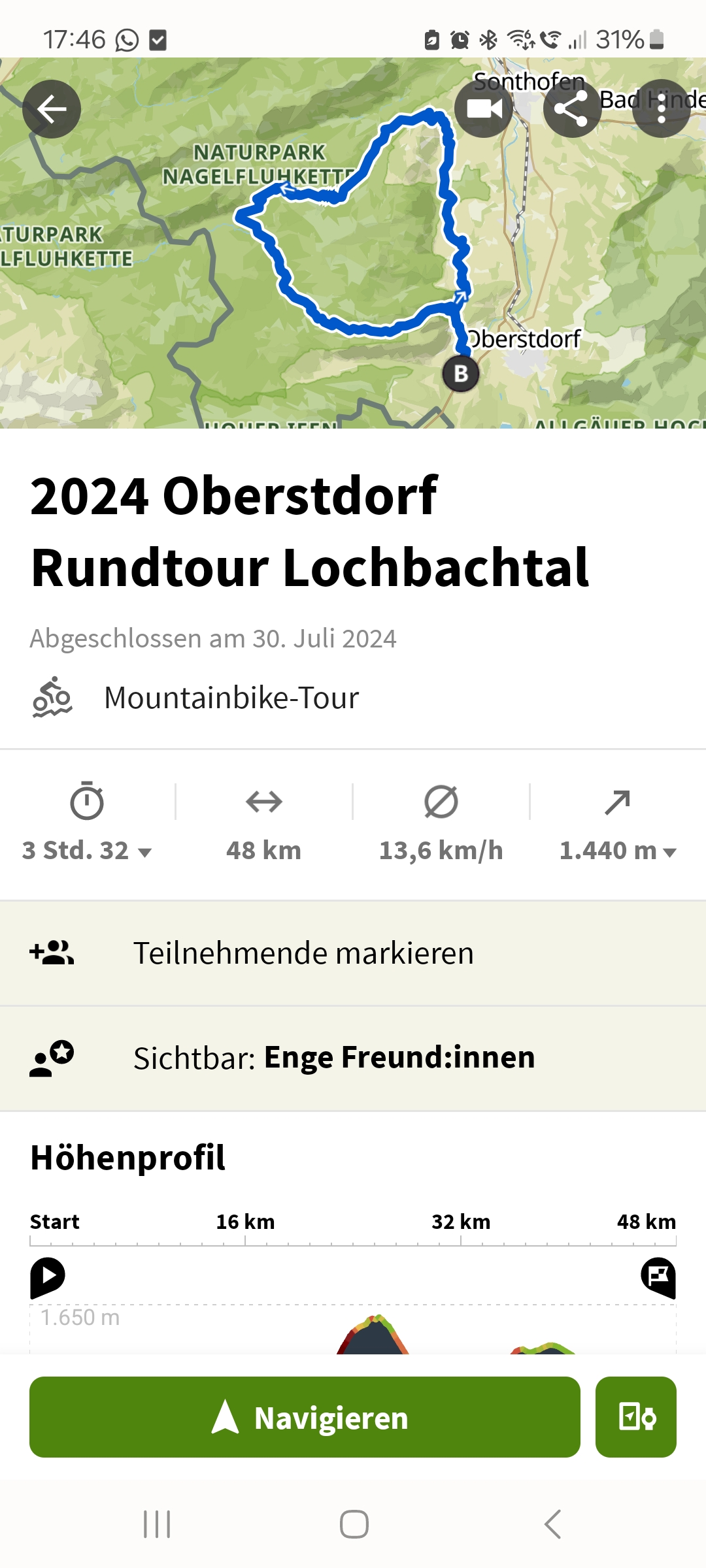Expand the 1.440 m elevation dropdown
Viewport: 706px width, 1568px height.
tap(618, 851)
